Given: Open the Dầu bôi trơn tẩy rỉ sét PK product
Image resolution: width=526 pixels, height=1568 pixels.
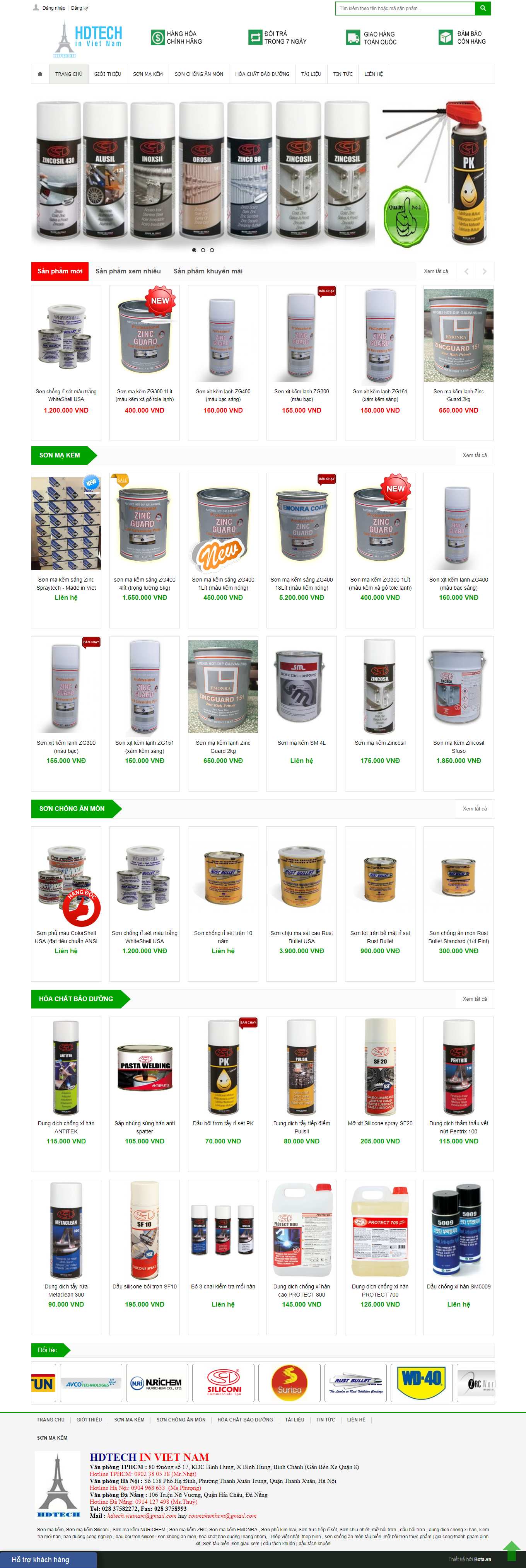Looking at the screenshot, I should 223,1124.
